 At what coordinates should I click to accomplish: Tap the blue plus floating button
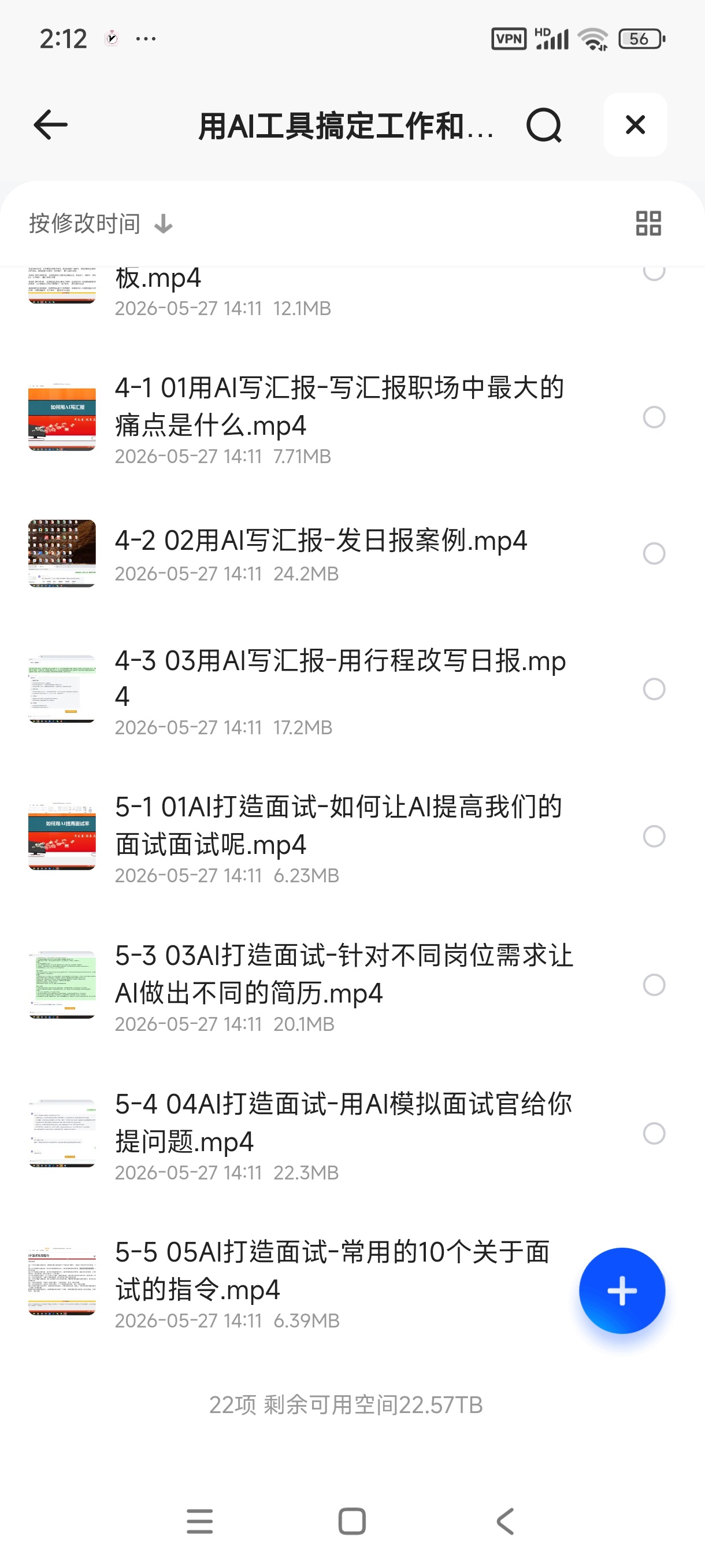coord(622,1291)
